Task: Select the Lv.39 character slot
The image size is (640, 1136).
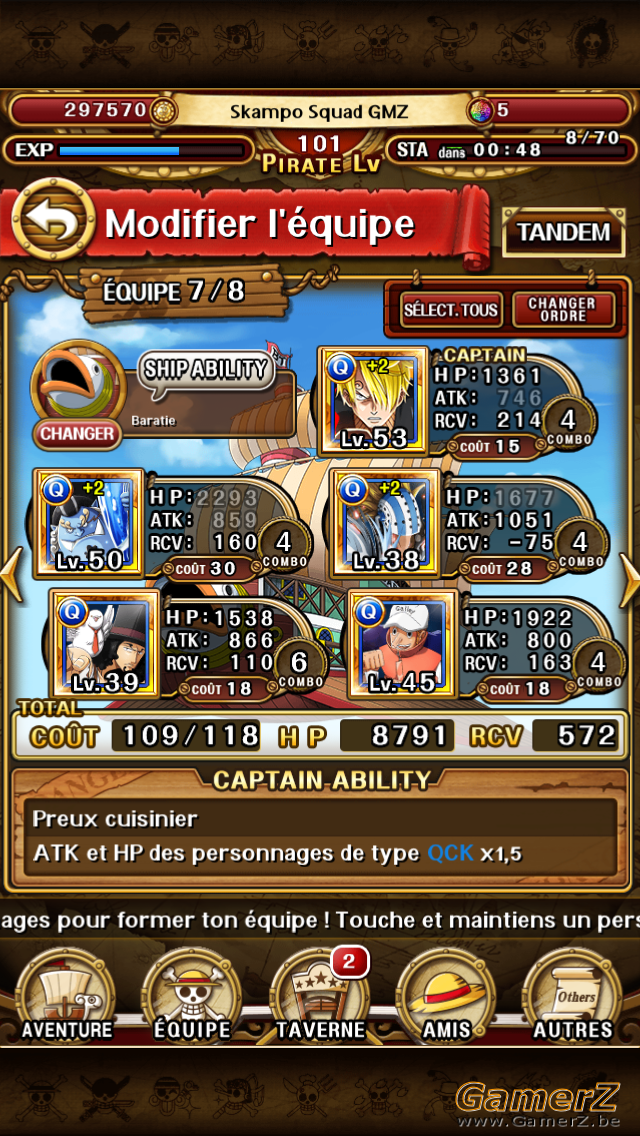Action: [x=105, y=644]
